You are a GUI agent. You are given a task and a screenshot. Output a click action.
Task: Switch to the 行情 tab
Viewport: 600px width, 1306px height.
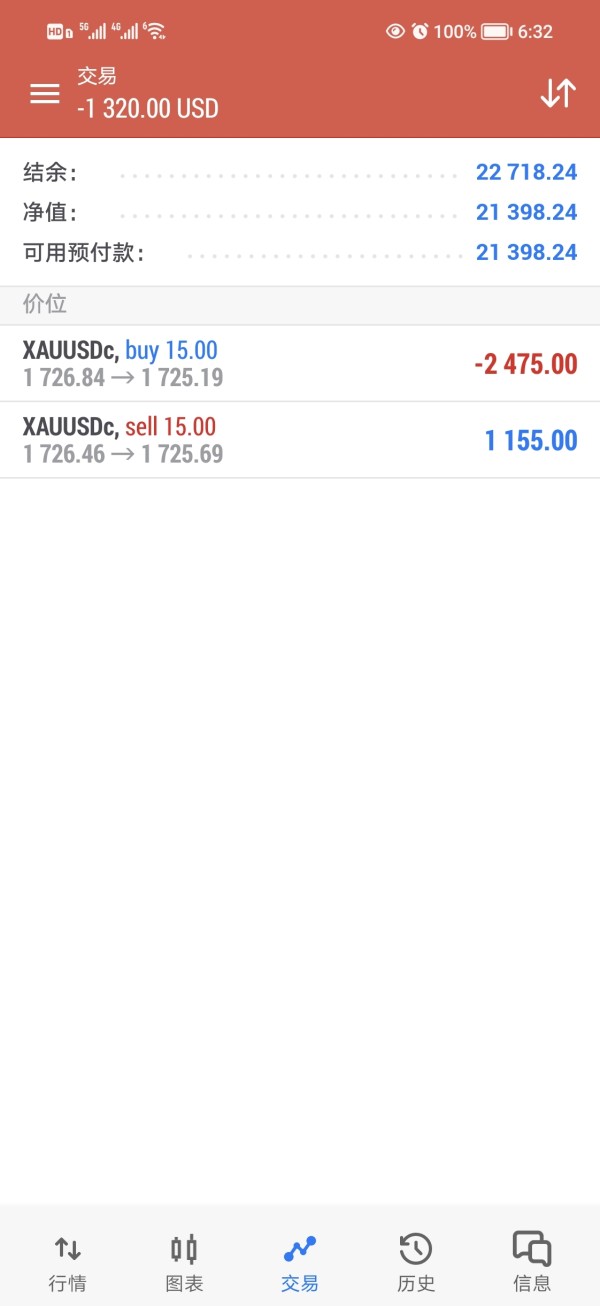[67, 1262]
